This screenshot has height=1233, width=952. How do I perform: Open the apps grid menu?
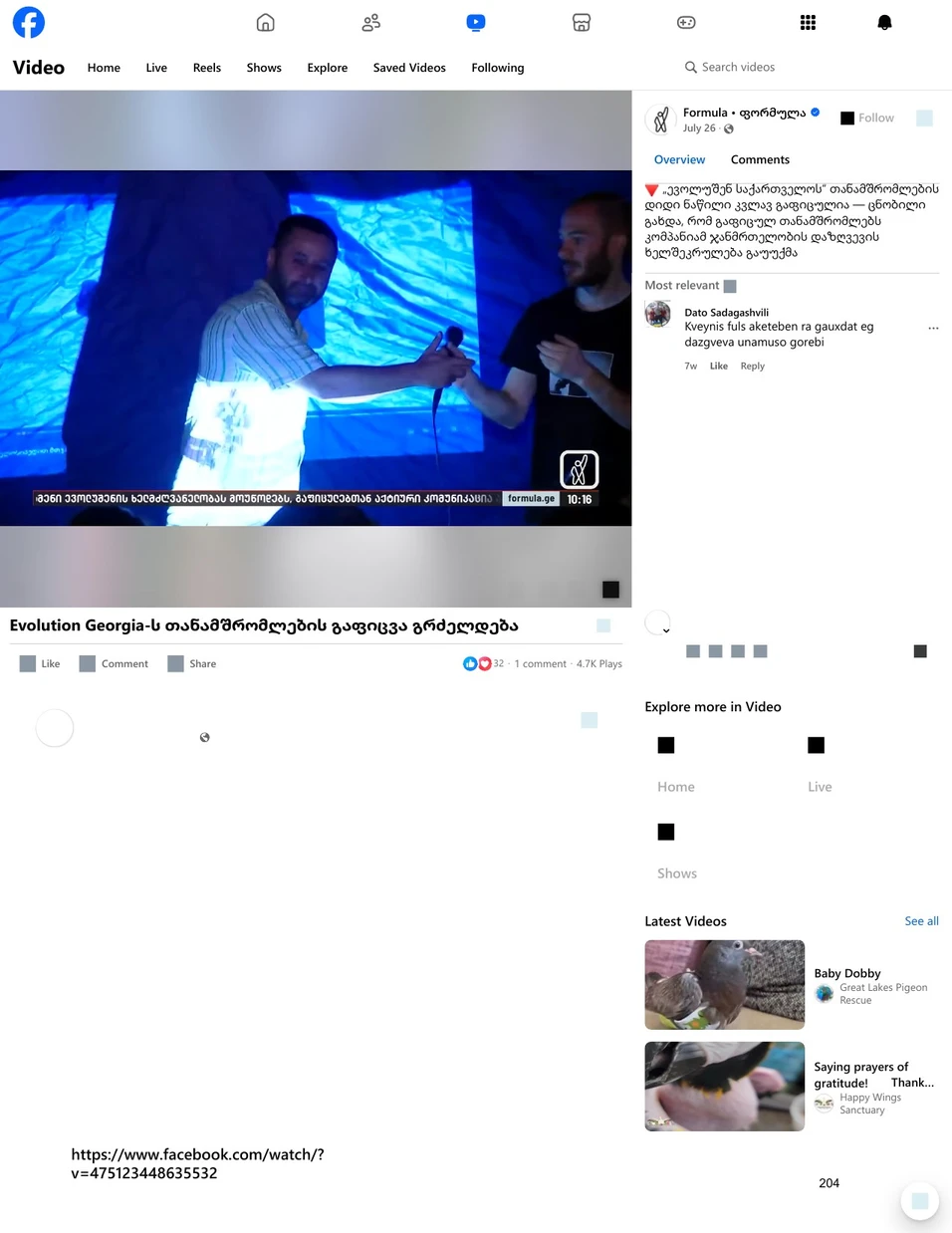click(x=808, y=22)
